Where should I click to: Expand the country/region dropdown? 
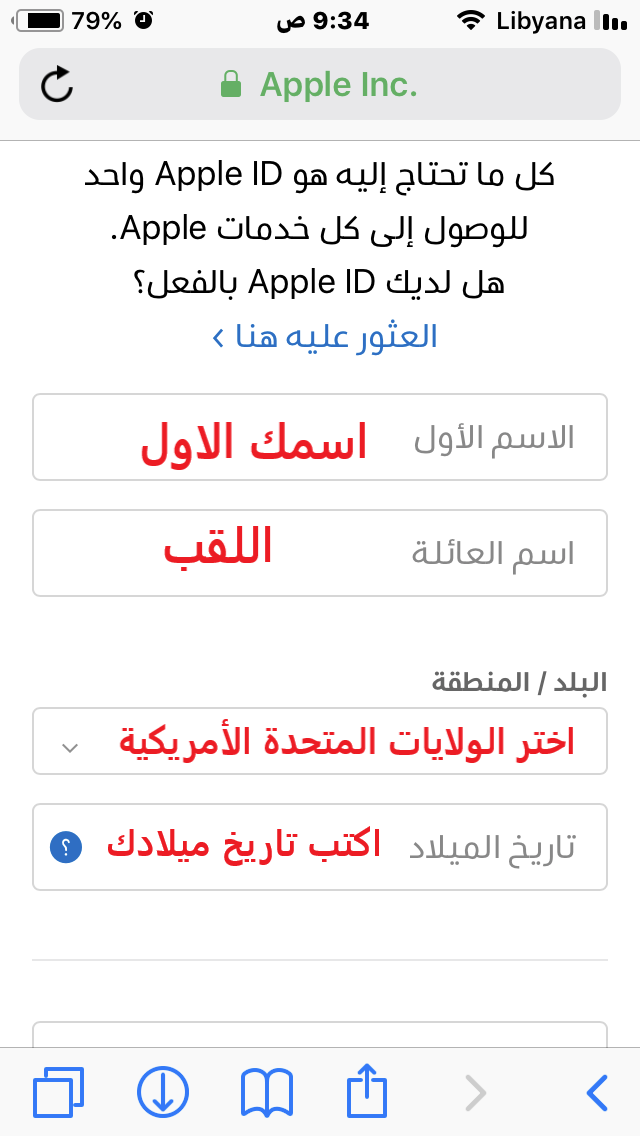(320, 741)
